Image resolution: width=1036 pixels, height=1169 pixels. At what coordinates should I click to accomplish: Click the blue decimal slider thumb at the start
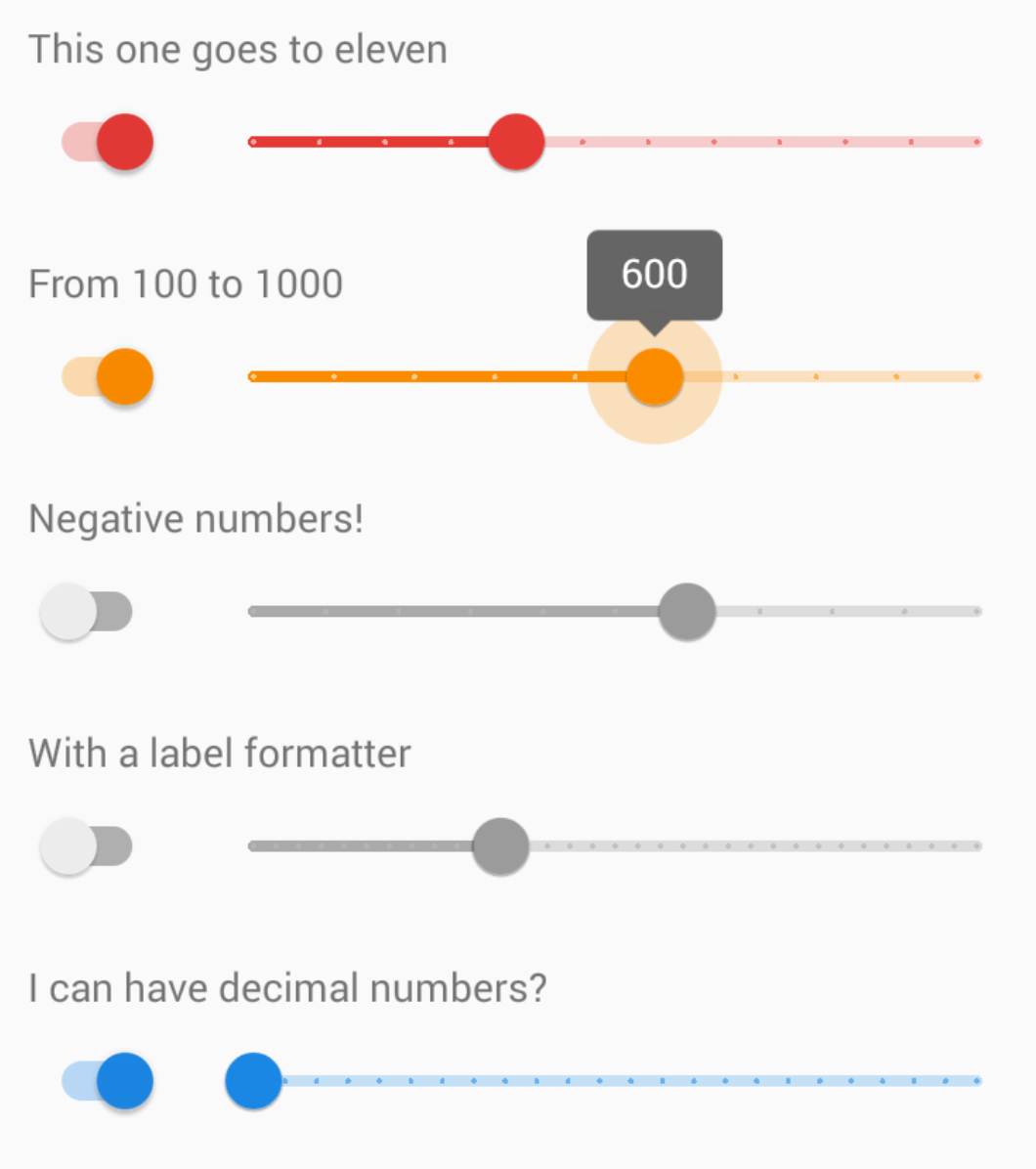tap(252, 1080)
